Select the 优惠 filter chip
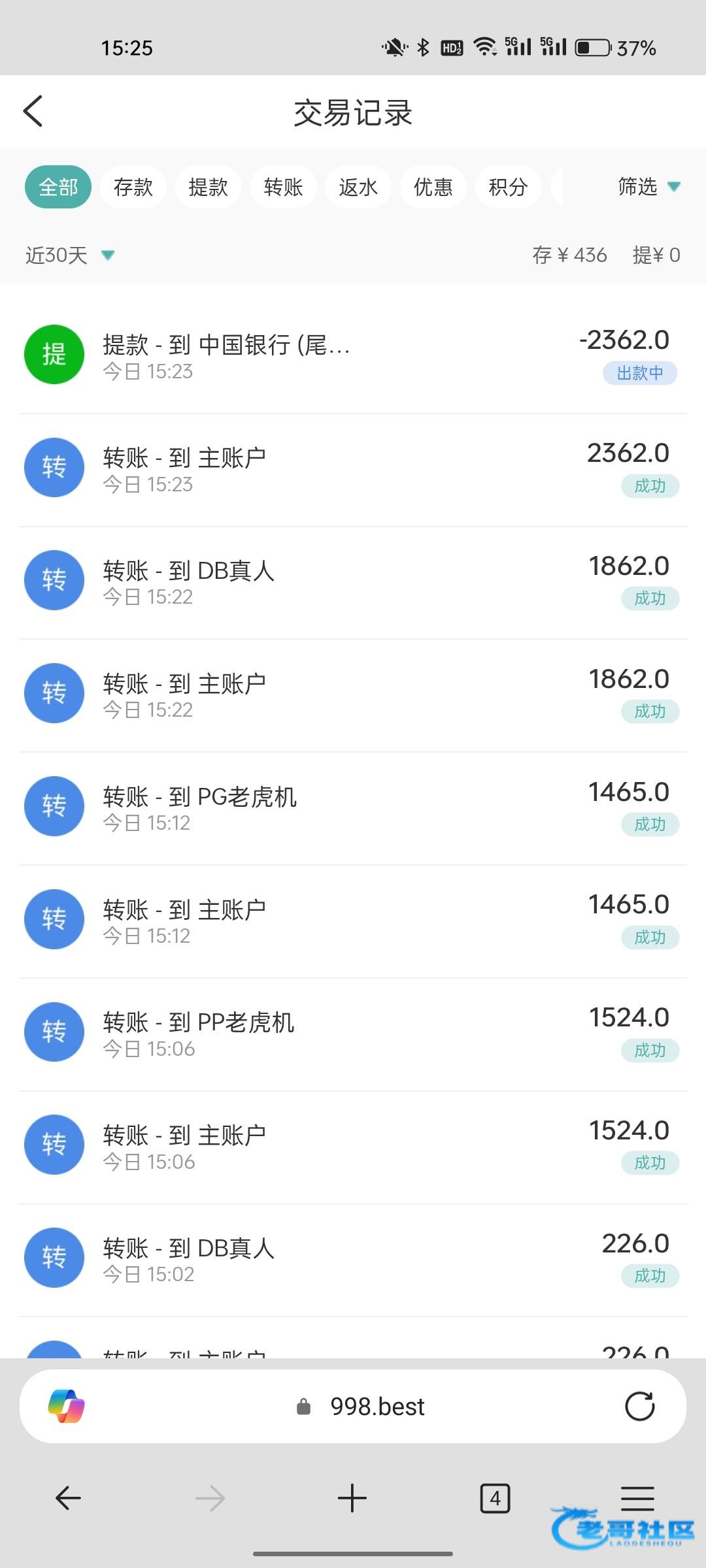Viewport: 706px width, 1568px height. 433,188
